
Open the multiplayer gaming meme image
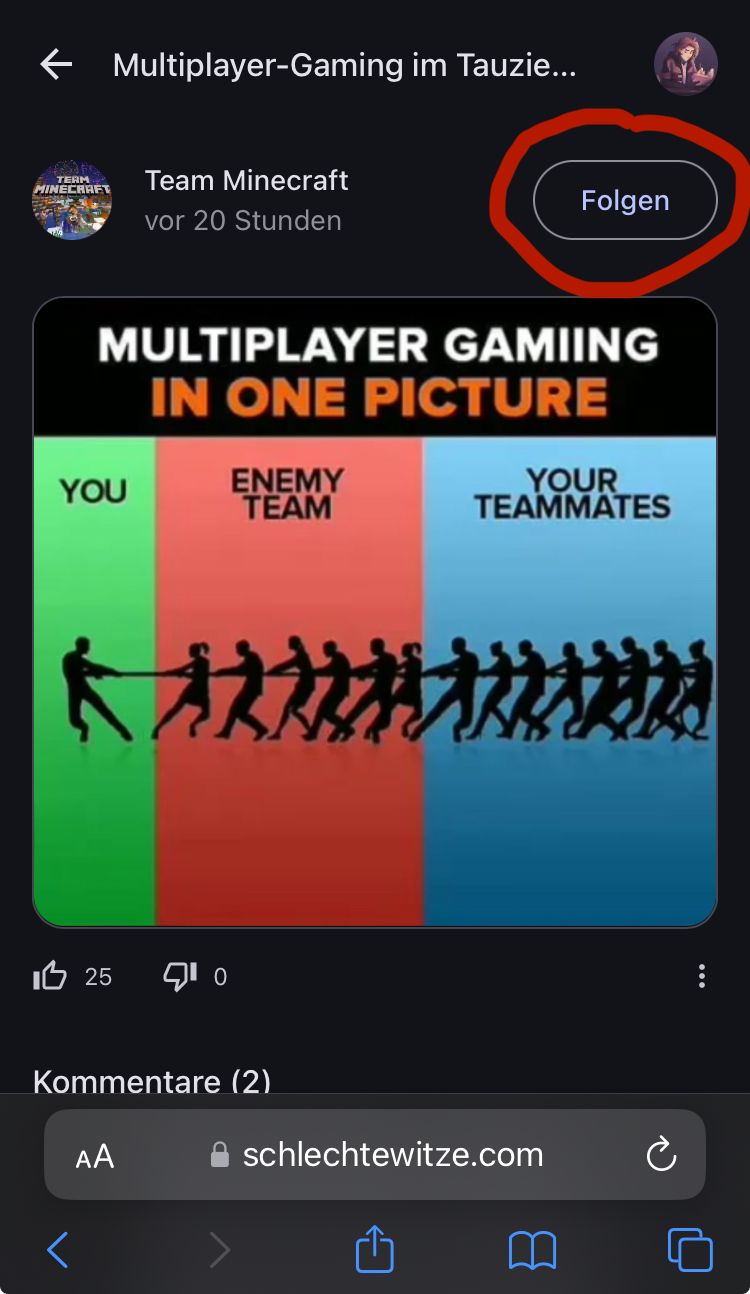pos(375,612)
